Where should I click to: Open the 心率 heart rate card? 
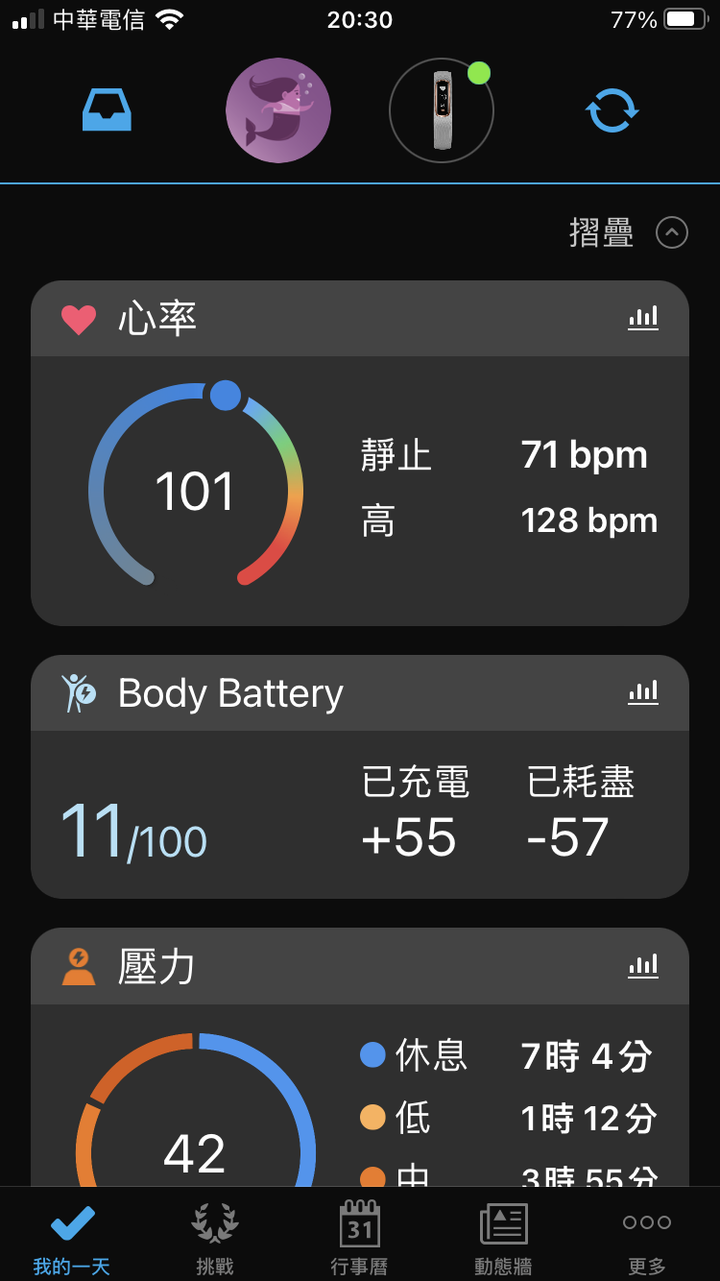(x=360, y=453)
